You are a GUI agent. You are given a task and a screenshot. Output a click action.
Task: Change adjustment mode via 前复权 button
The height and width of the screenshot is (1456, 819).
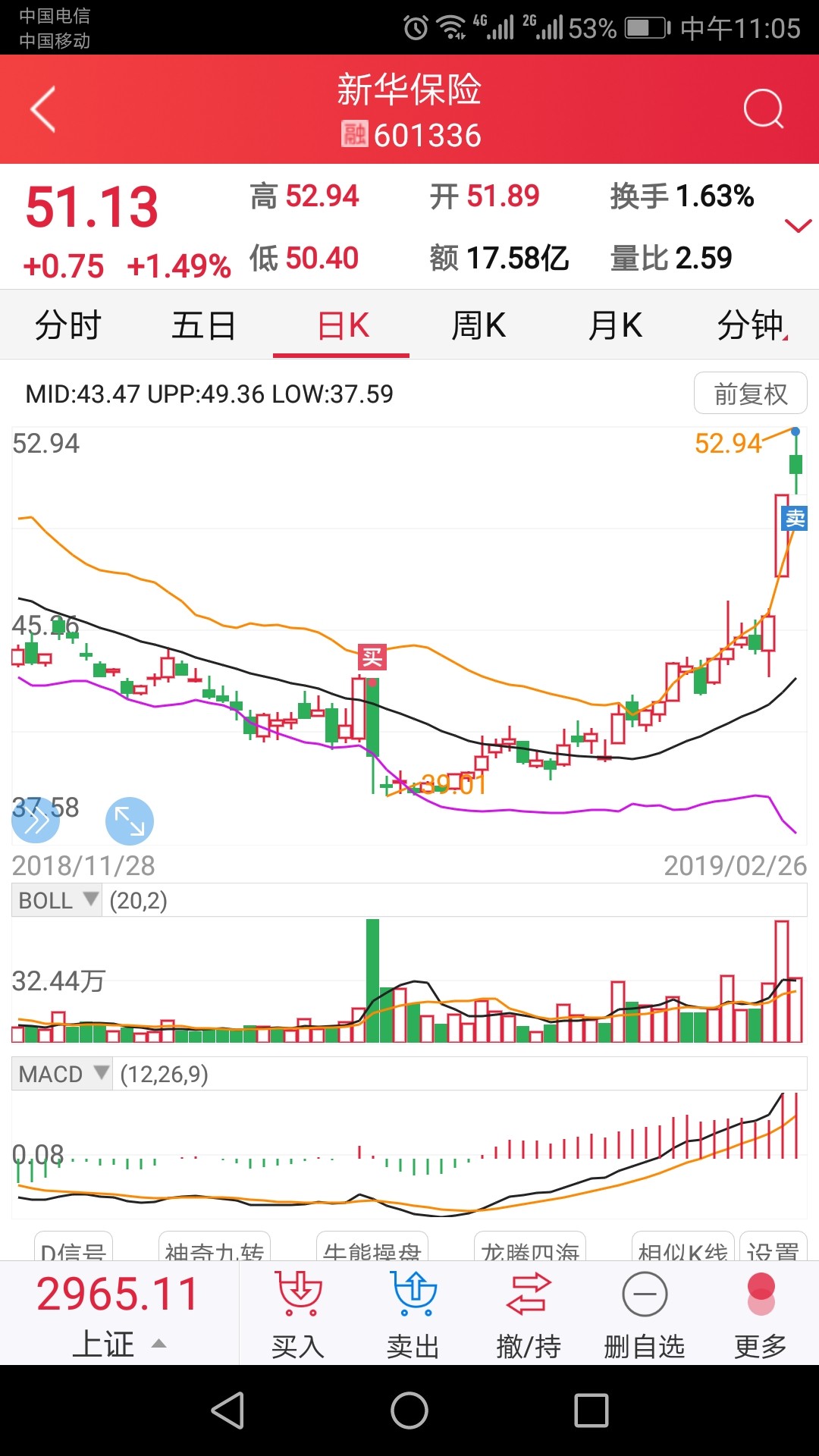tap(751, 394)
